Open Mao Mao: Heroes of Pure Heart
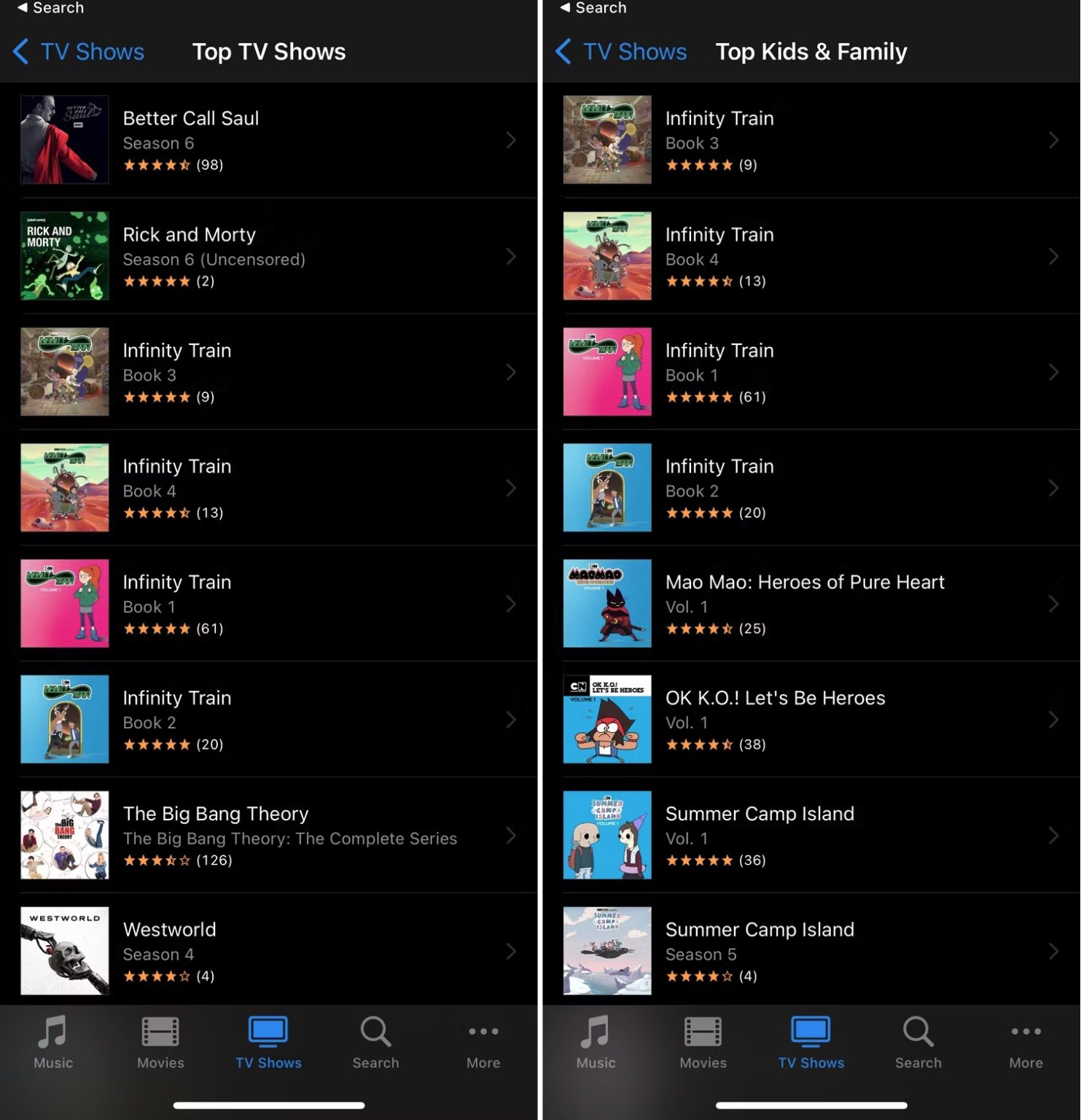1081x1120 pixels. [811, 603]
